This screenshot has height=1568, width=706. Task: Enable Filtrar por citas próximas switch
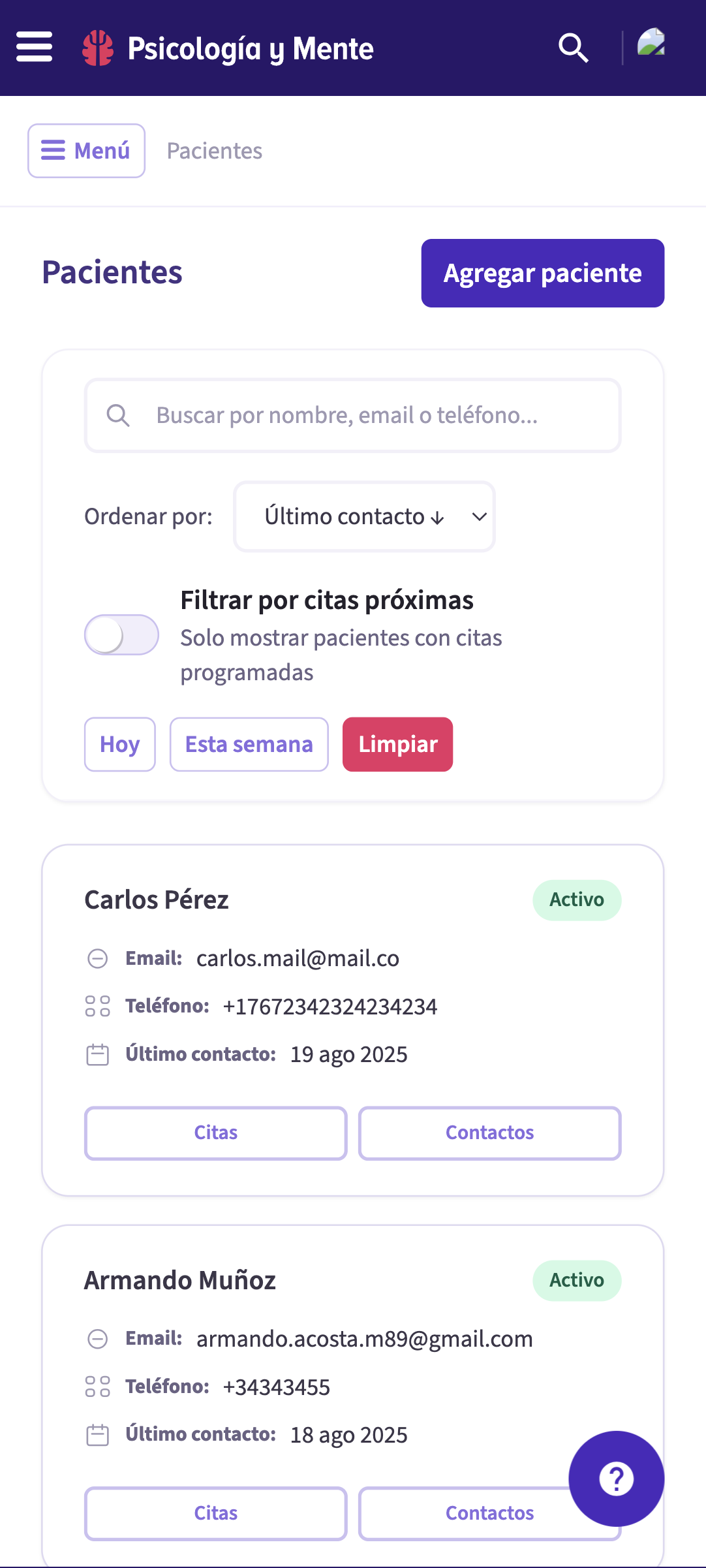click(121, 635)
